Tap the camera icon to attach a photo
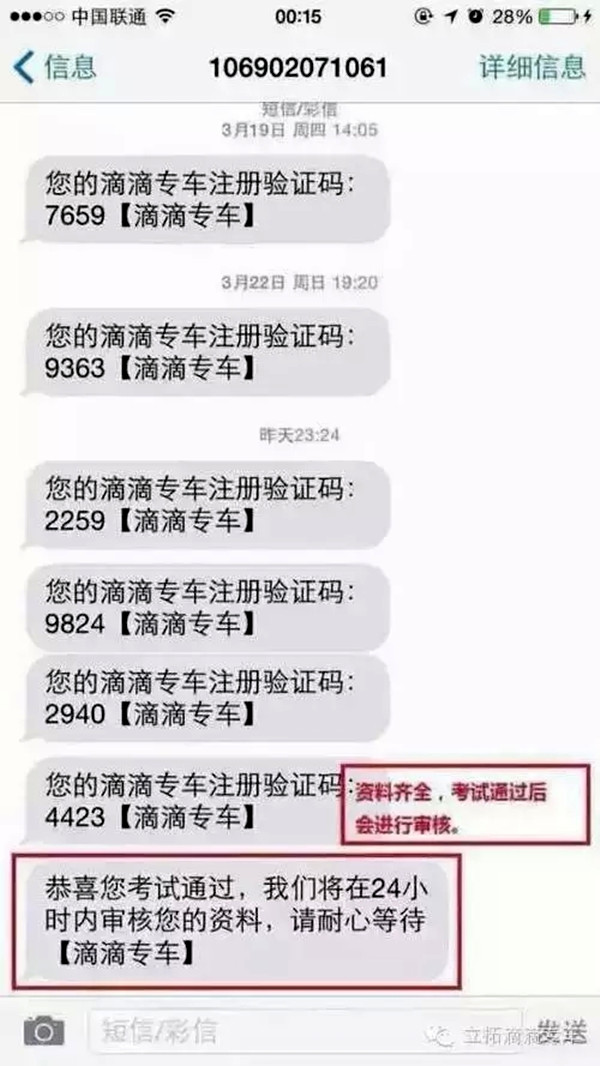 [44, 1031]
